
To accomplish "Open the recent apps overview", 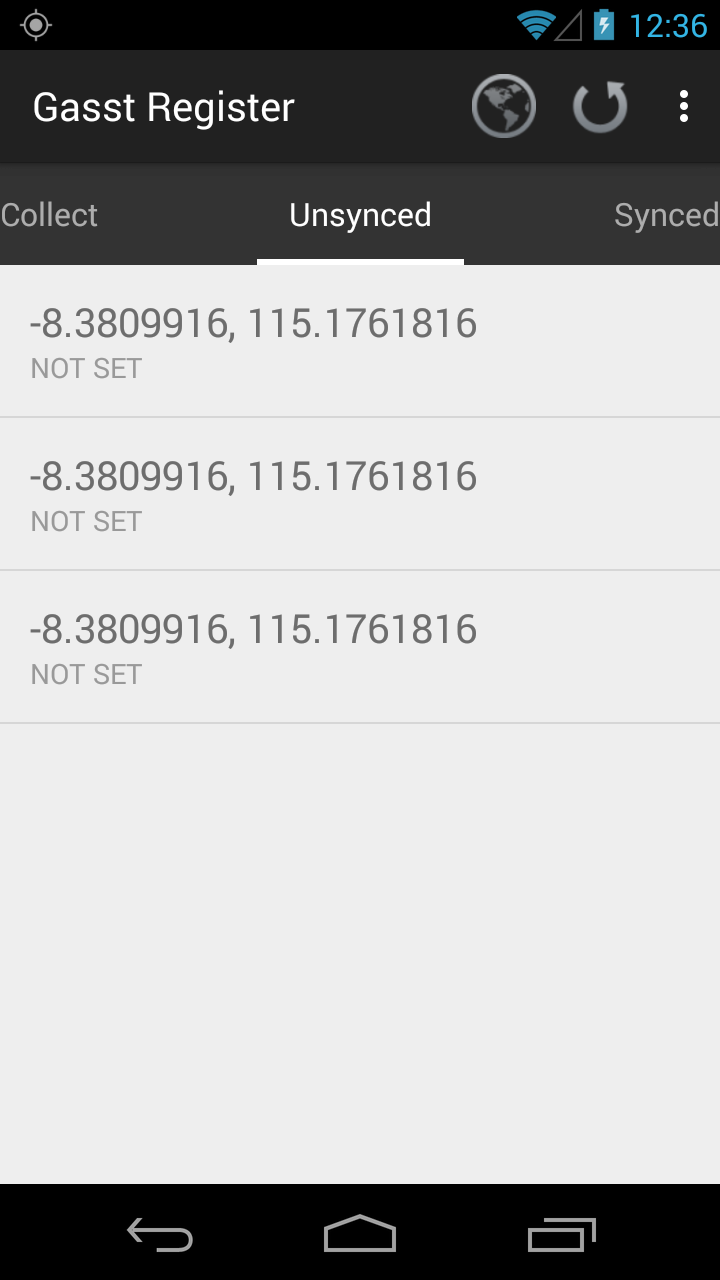I will tap(561, 1234).
